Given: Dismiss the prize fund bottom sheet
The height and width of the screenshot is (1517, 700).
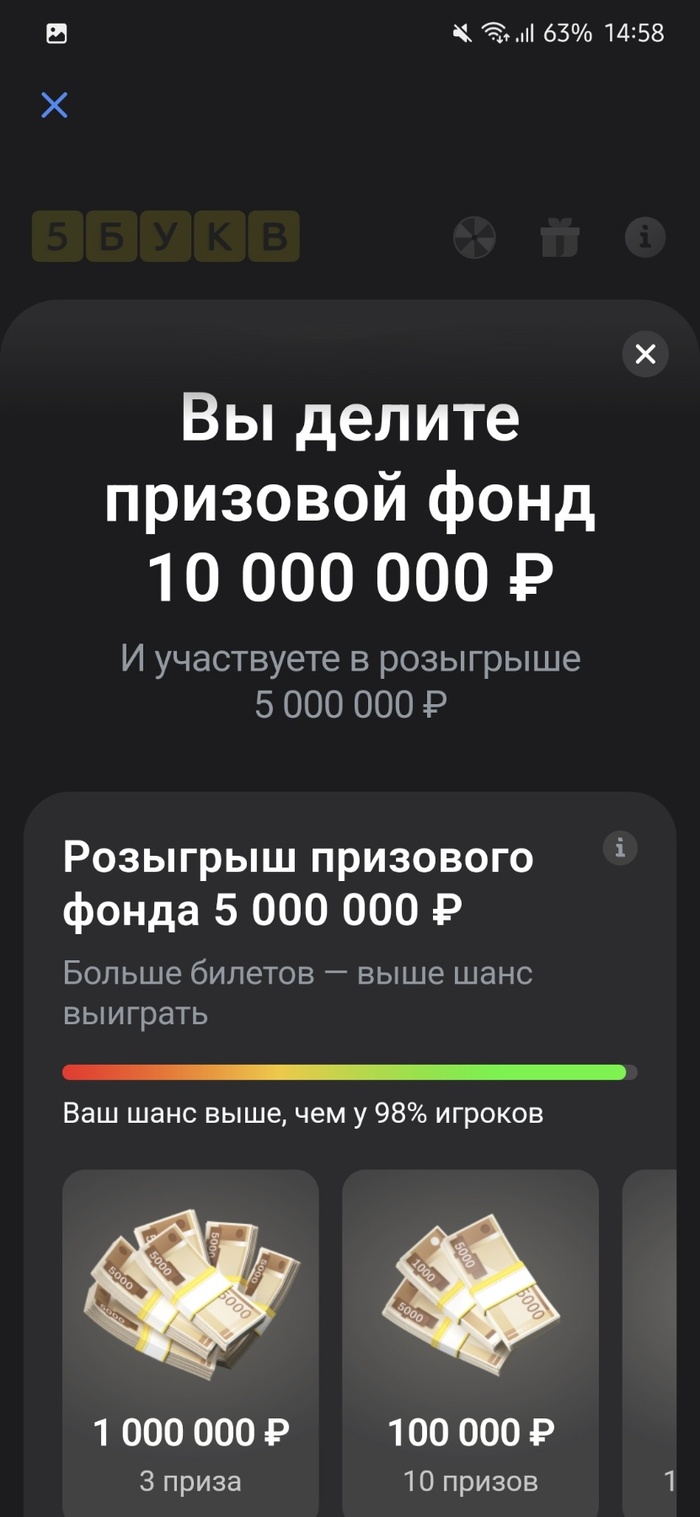Looking at the screenshot, I should (645, 353).
